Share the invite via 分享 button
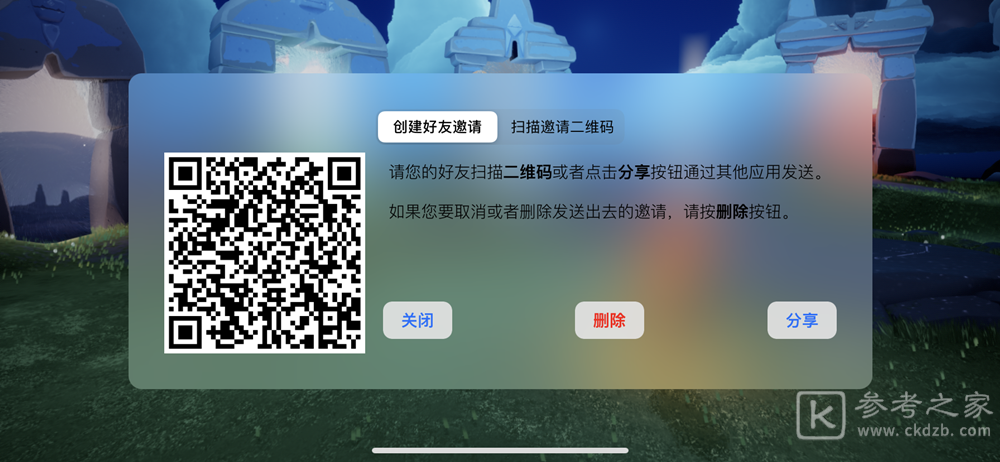This screenshot has width=1000, height=462. pos(801,321)
